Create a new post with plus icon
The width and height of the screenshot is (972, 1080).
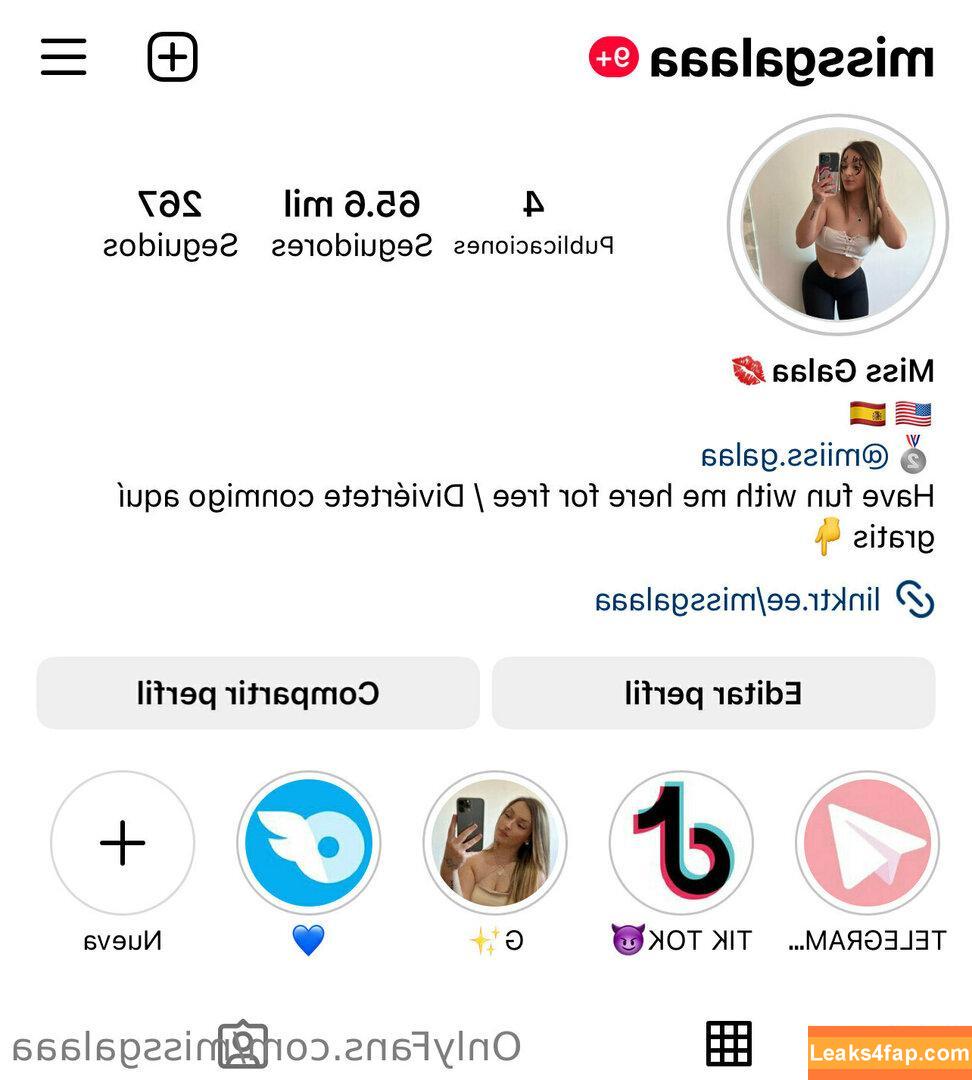point(173,57)
